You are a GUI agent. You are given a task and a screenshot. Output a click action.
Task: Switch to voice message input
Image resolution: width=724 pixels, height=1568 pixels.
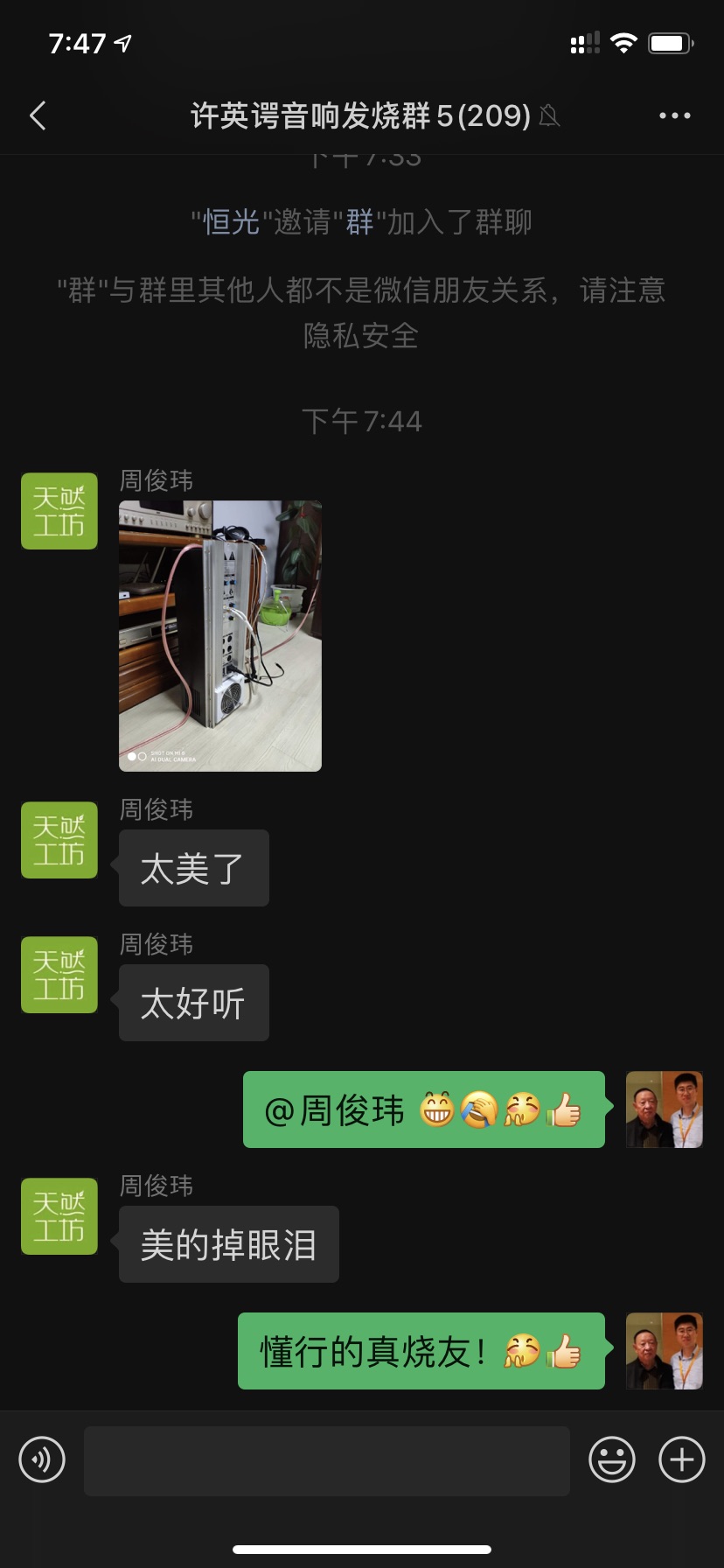click(x=42, y=1459)
